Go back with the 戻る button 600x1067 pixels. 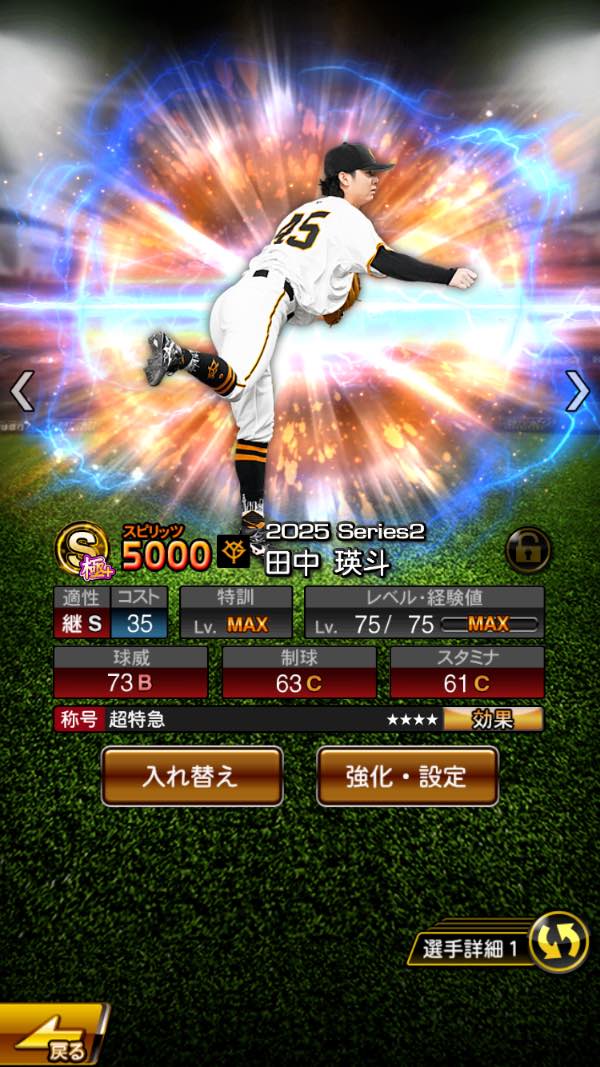coord(54,1034)
